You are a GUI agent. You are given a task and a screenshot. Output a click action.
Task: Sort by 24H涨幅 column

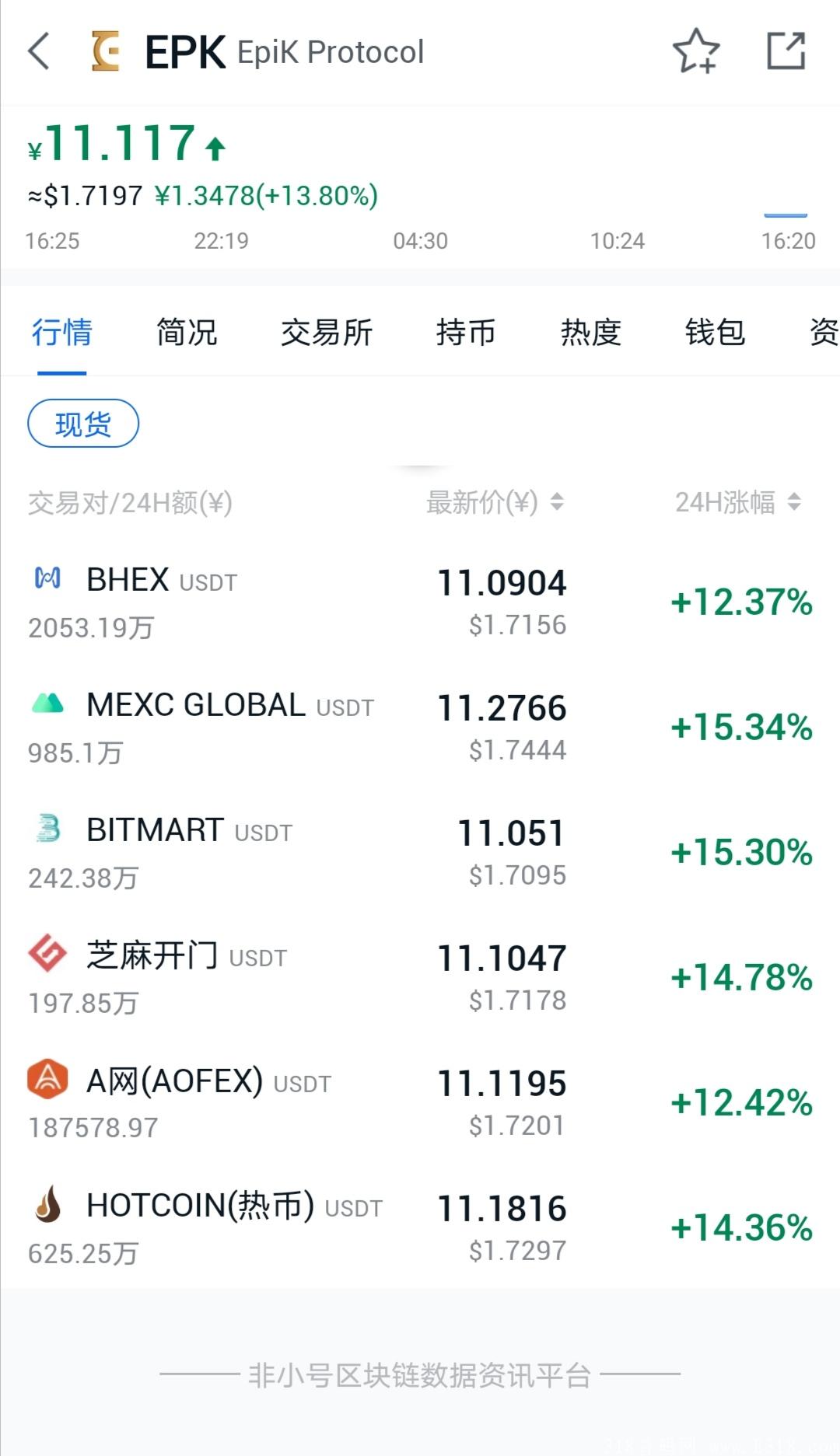pyautogui.click(x=737, y=503)
